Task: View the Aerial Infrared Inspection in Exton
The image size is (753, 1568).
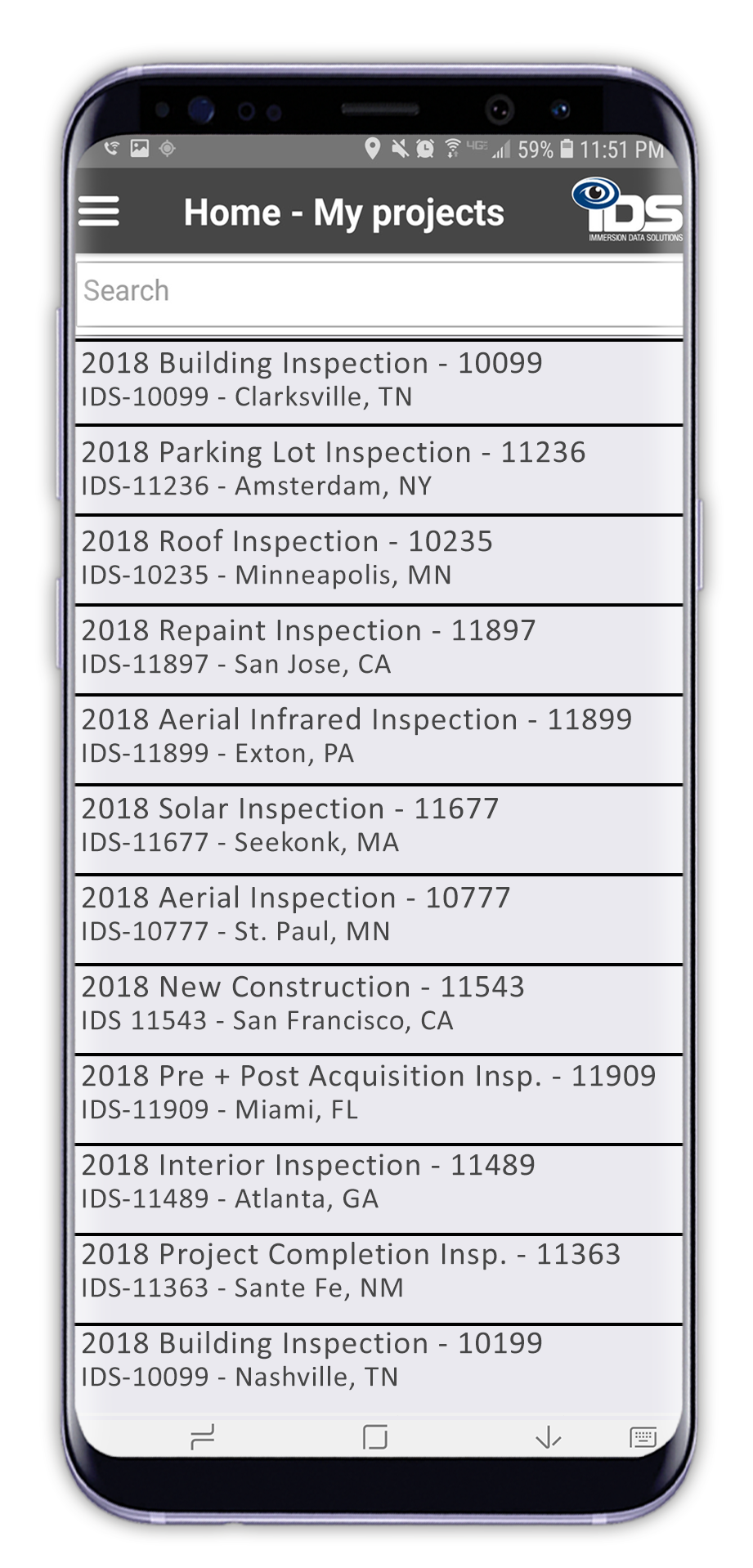Action: click(x=379, y=737)
